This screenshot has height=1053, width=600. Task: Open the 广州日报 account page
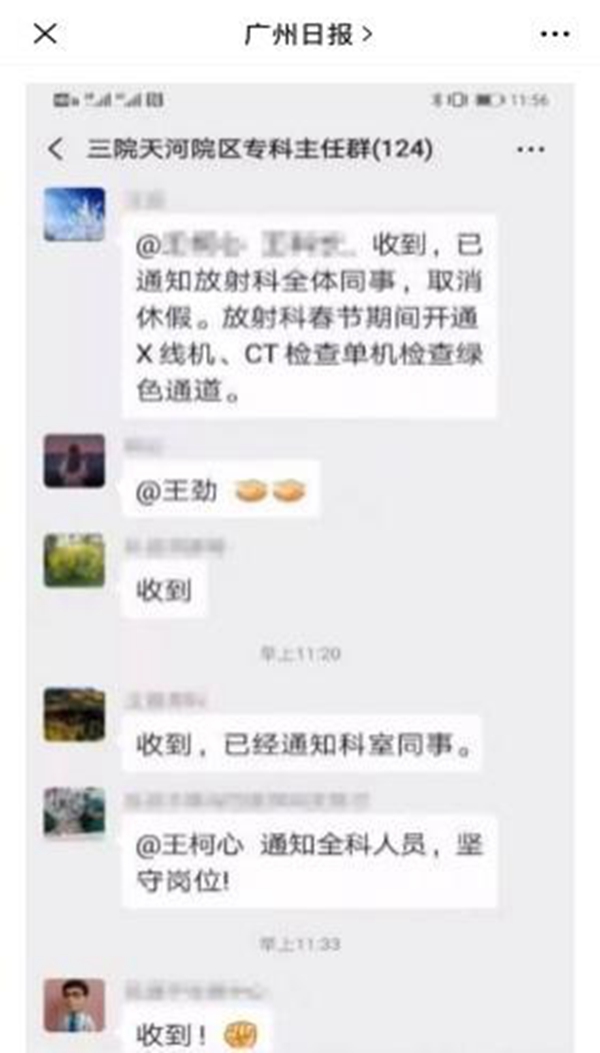tap(308, 34)
